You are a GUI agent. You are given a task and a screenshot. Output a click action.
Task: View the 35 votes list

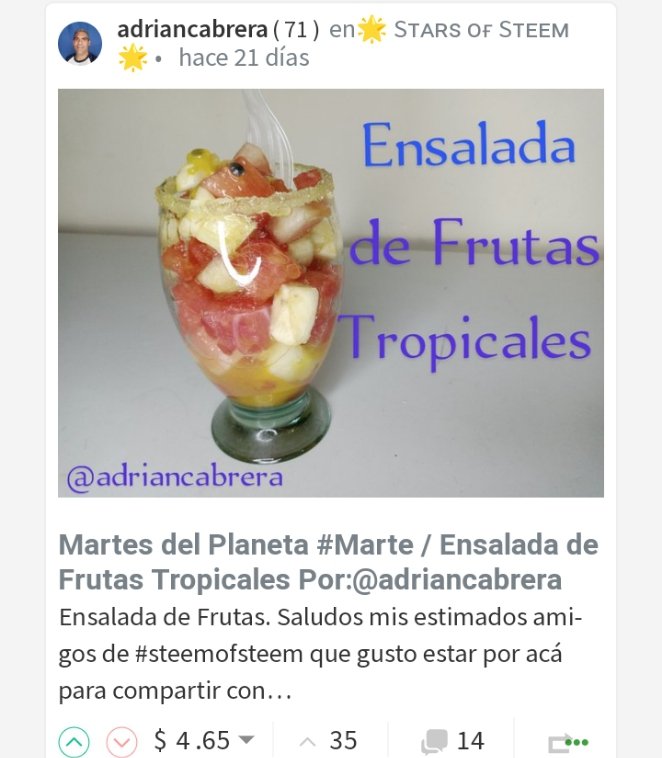point(329,741)
